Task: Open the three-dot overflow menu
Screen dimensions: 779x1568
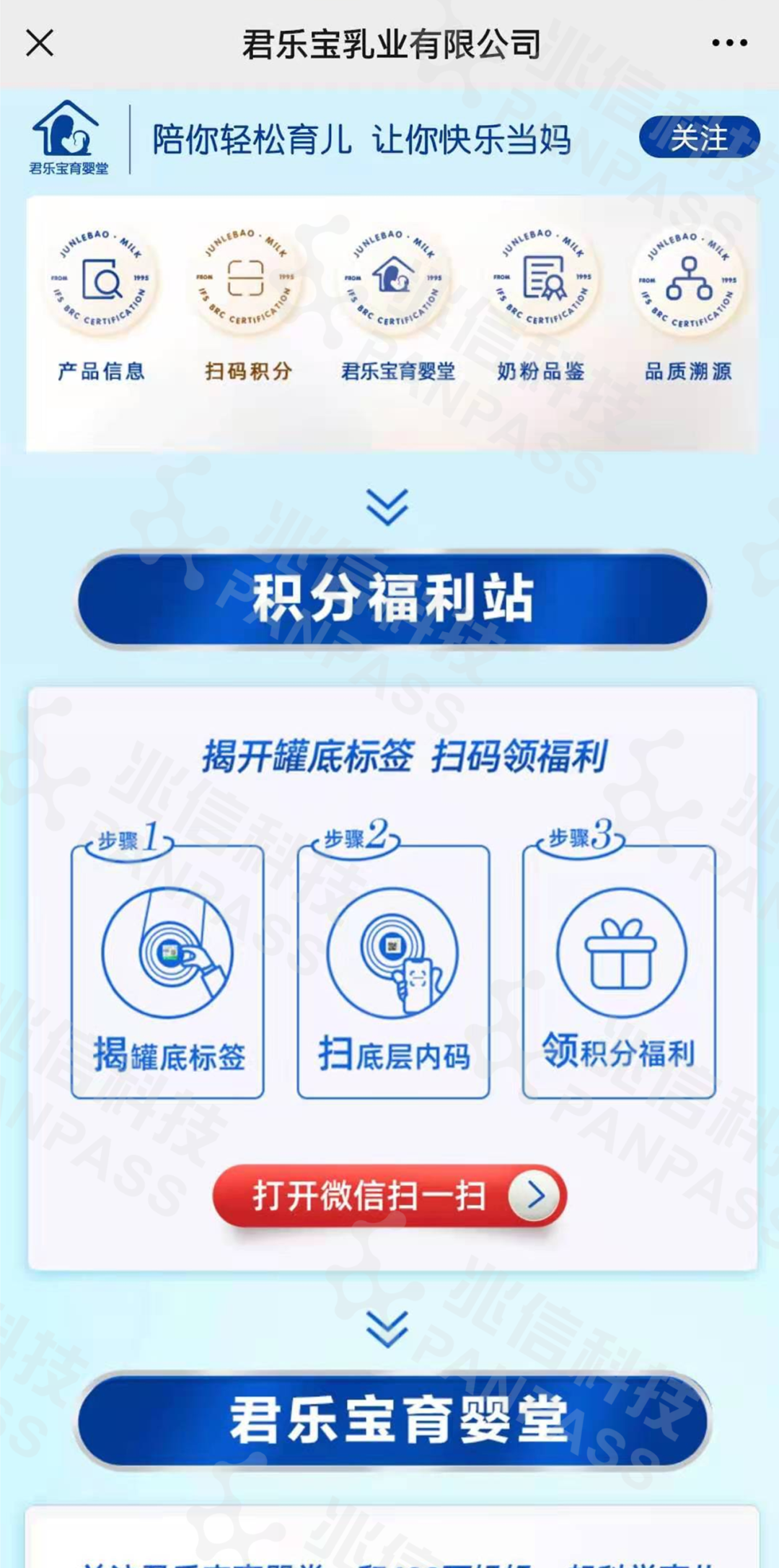Action: point(729,43)
